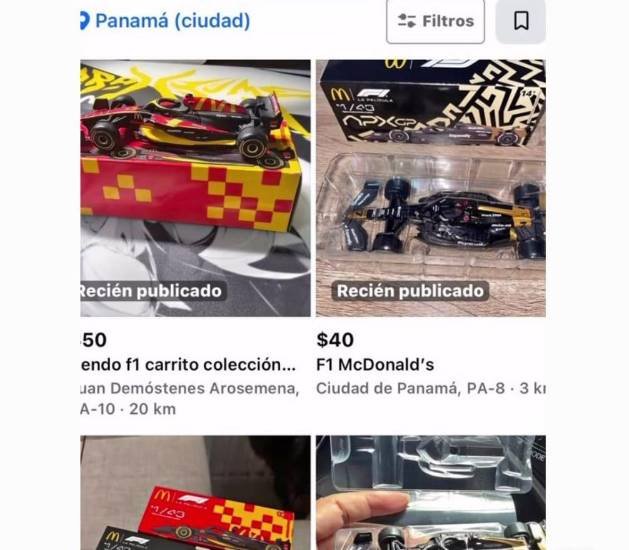View the $40 F1 McDonald's listing
Image resolution: width=629 pixels, height=550 pixels.
point(430,188)
